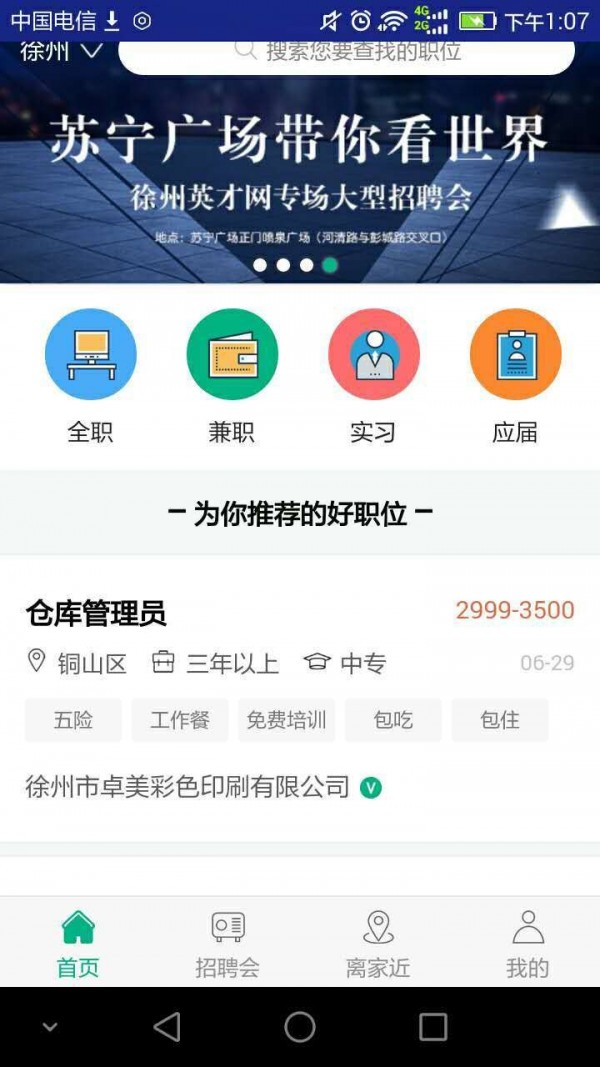Go to the system home screen
The image size is (600, 1067).
click(300, 1027)
